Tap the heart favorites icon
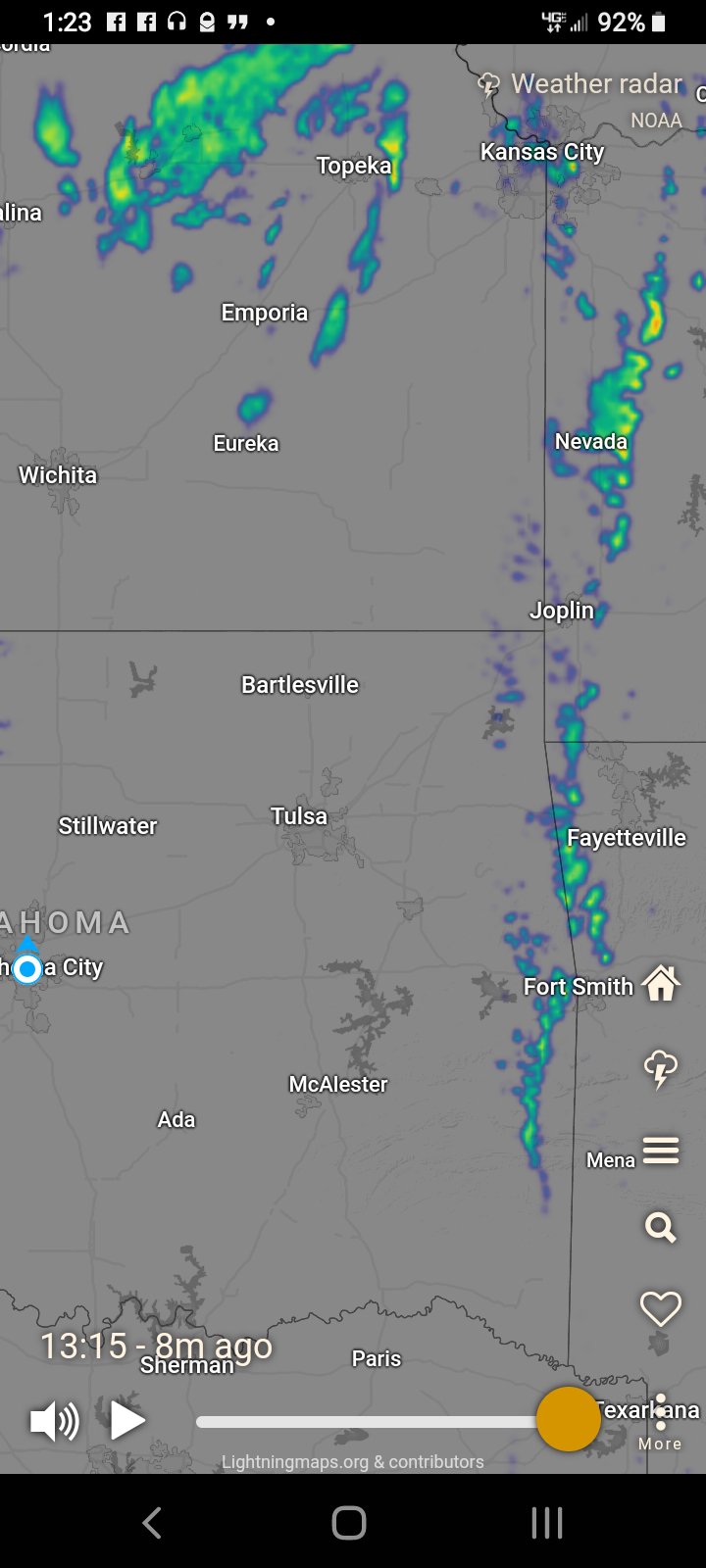The height and width of the screenshot is (1568, 706). click(661, 1308)
